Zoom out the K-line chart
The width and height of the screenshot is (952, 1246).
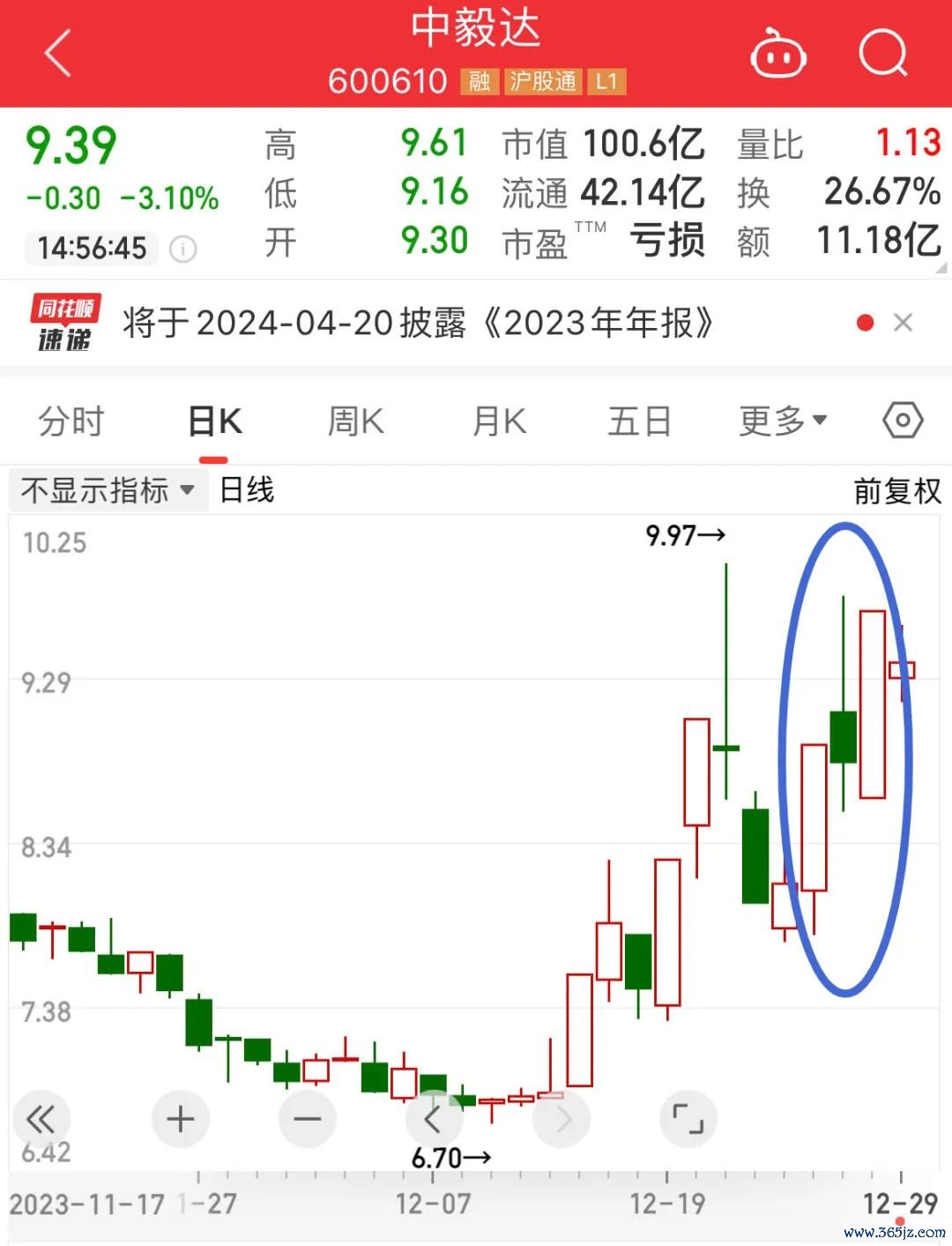(307, 1119)
